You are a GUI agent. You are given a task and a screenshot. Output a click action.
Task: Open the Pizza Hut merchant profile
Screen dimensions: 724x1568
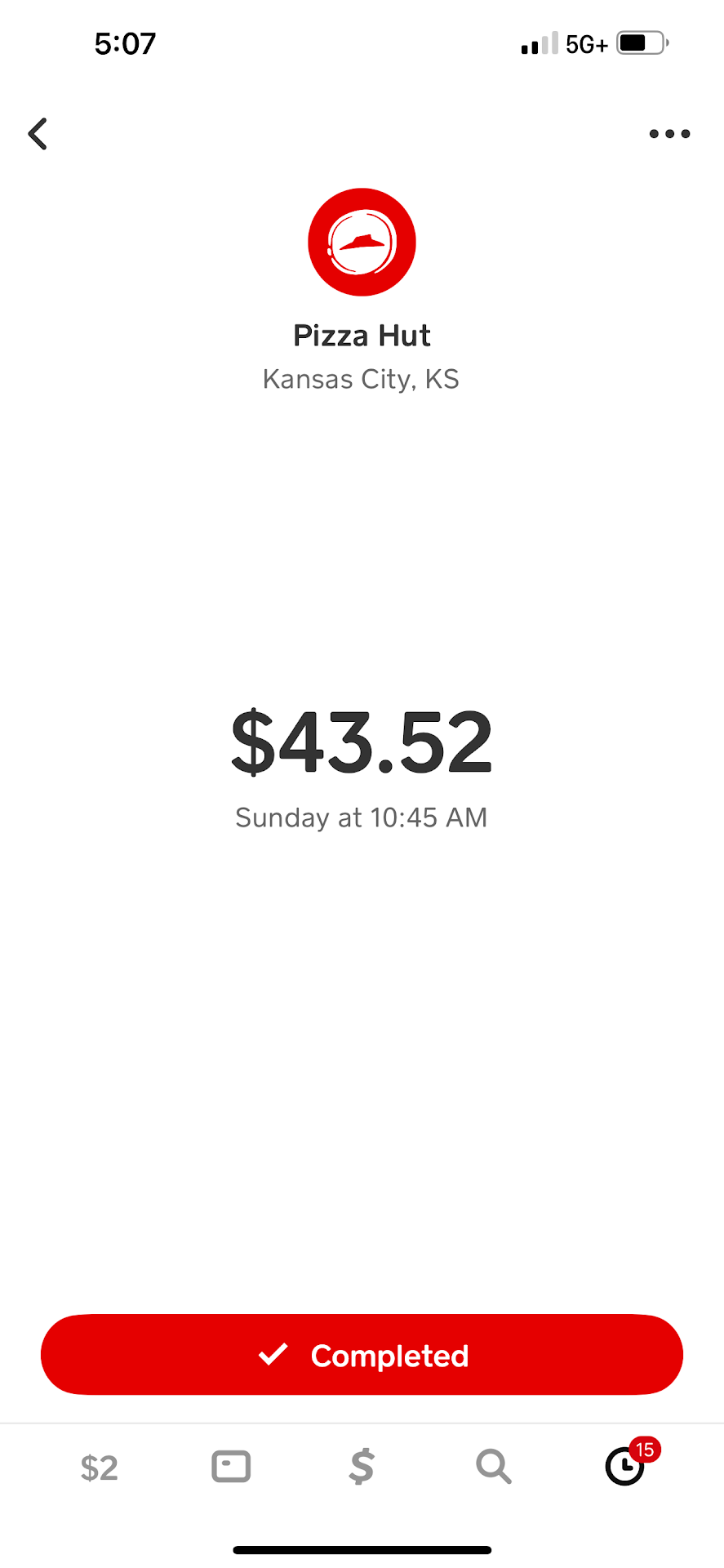click(362, 243)
